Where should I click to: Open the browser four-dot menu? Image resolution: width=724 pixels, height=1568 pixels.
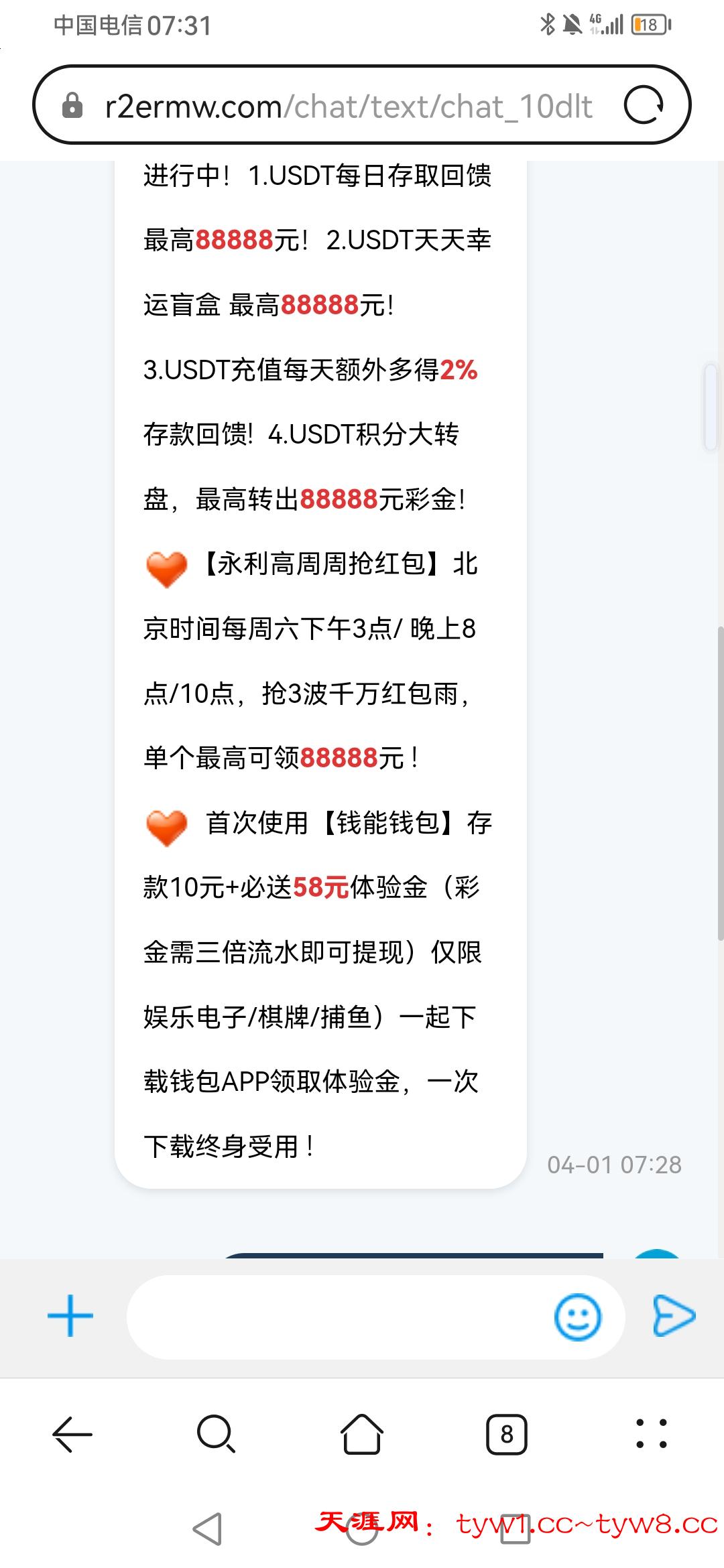(x=651, y=1434)
